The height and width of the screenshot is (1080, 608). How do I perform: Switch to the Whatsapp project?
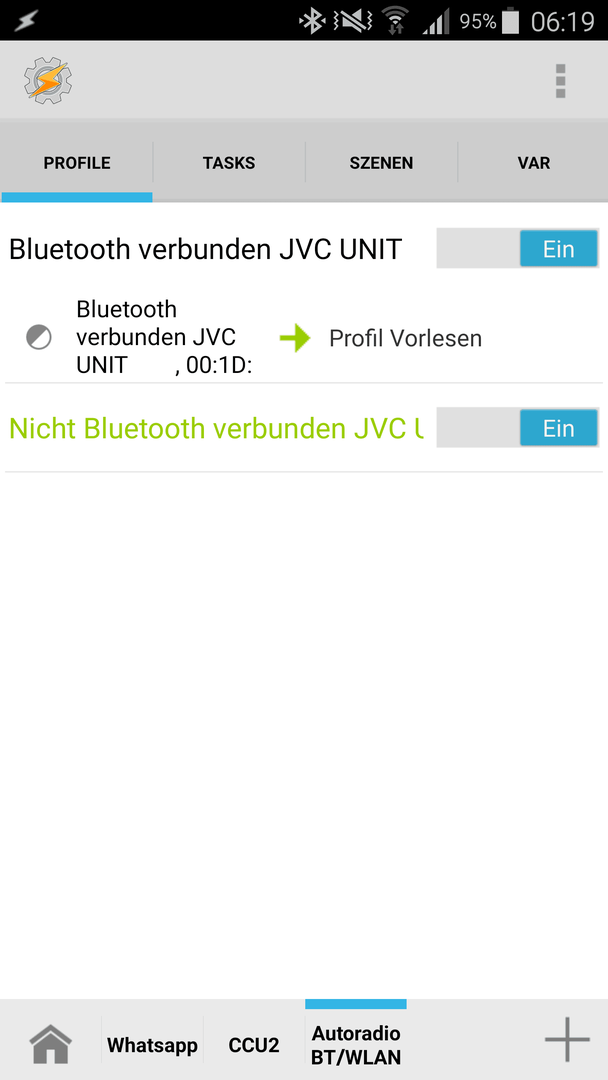152,1045
